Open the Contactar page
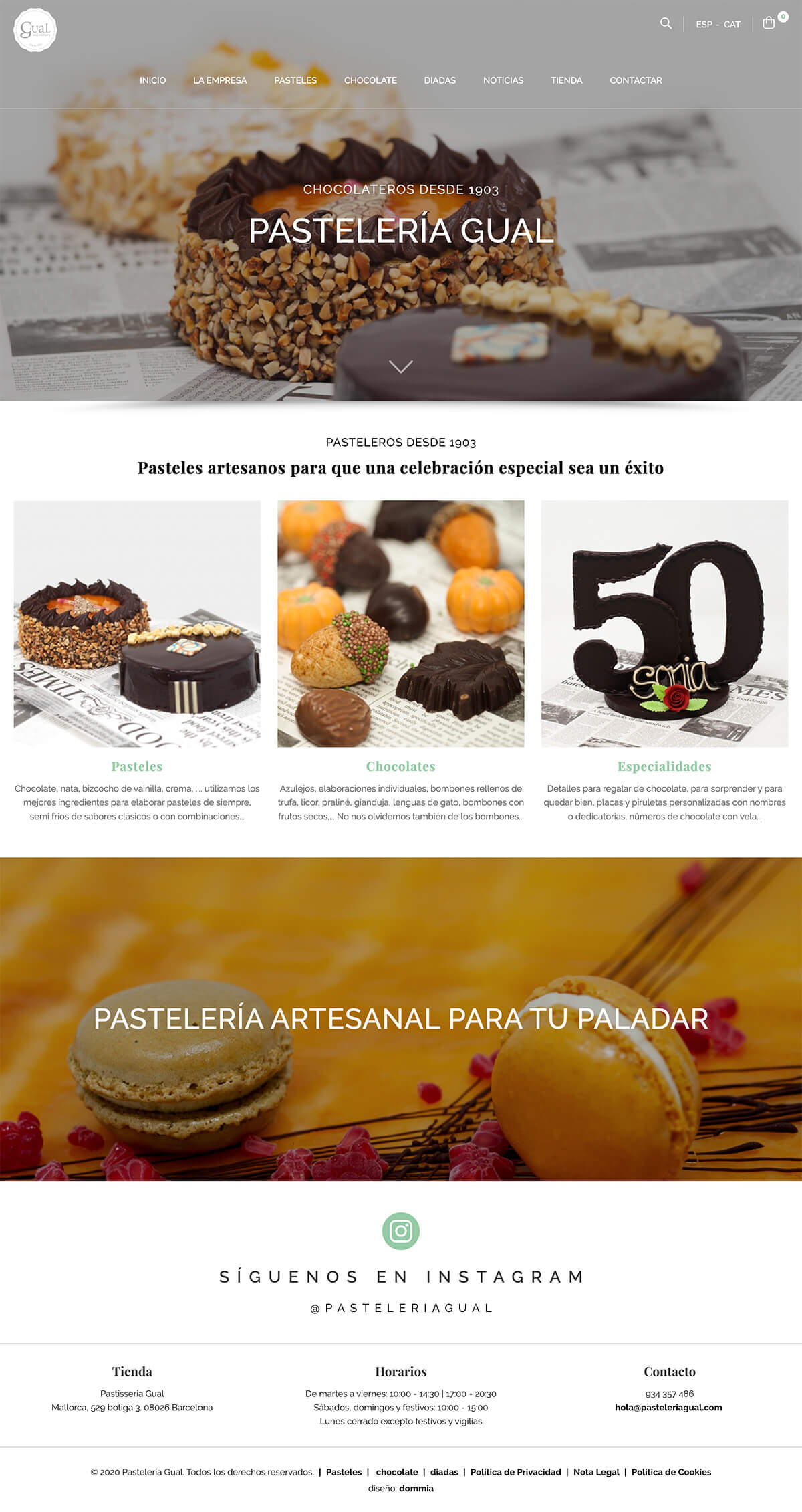 [x=636, y=80]
